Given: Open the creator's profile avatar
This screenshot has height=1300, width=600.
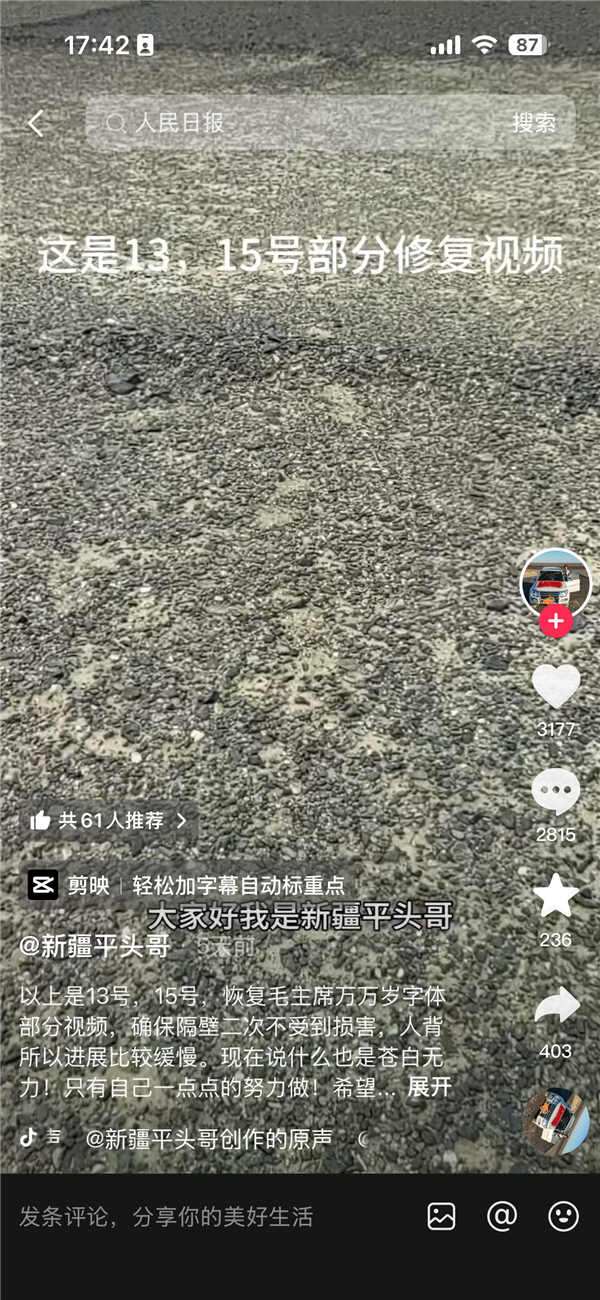Looking at the screenshot, I should pos(555,583).
